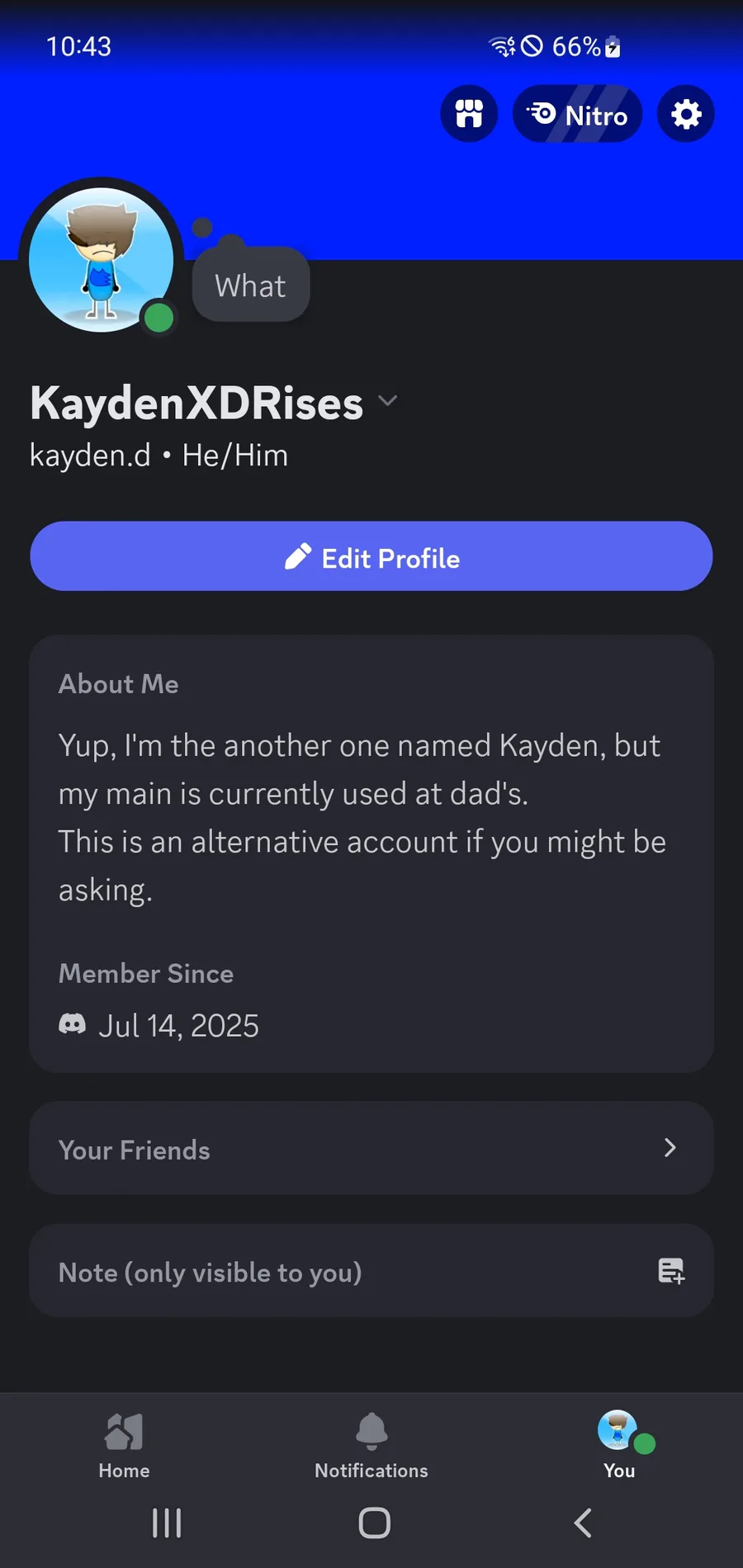743x1568 pixels.
Task: Open the Discord shop icon
Action: click(x=469, y=114)
